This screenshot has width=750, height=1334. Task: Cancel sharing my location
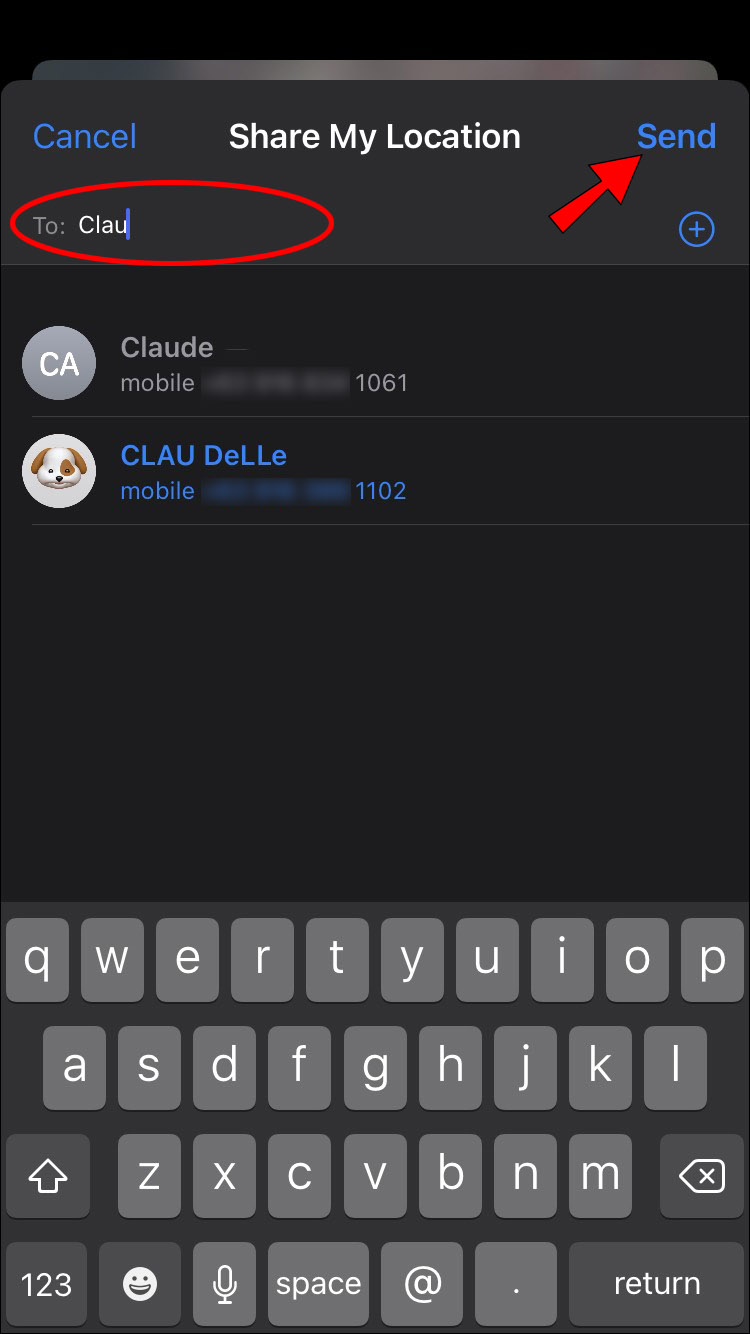point(85,137)
